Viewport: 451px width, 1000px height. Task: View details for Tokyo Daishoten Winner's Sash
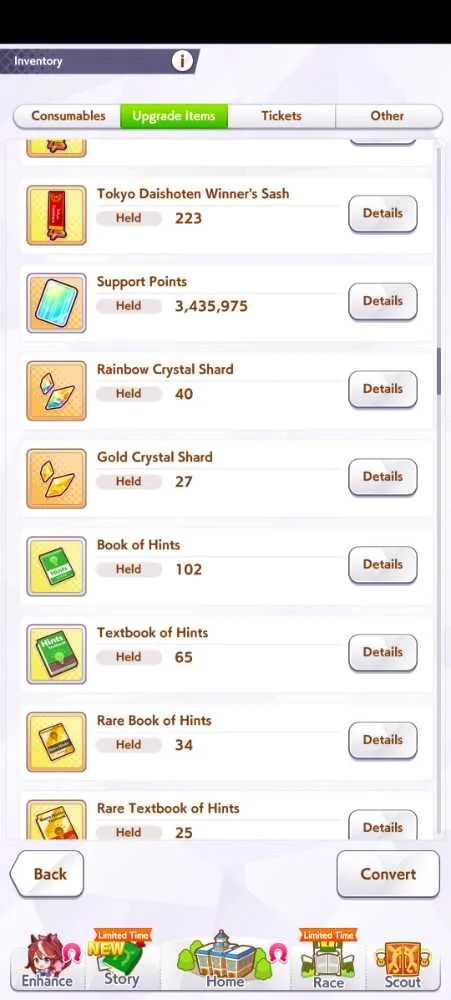pyautogui.click(x=383, y=214)
